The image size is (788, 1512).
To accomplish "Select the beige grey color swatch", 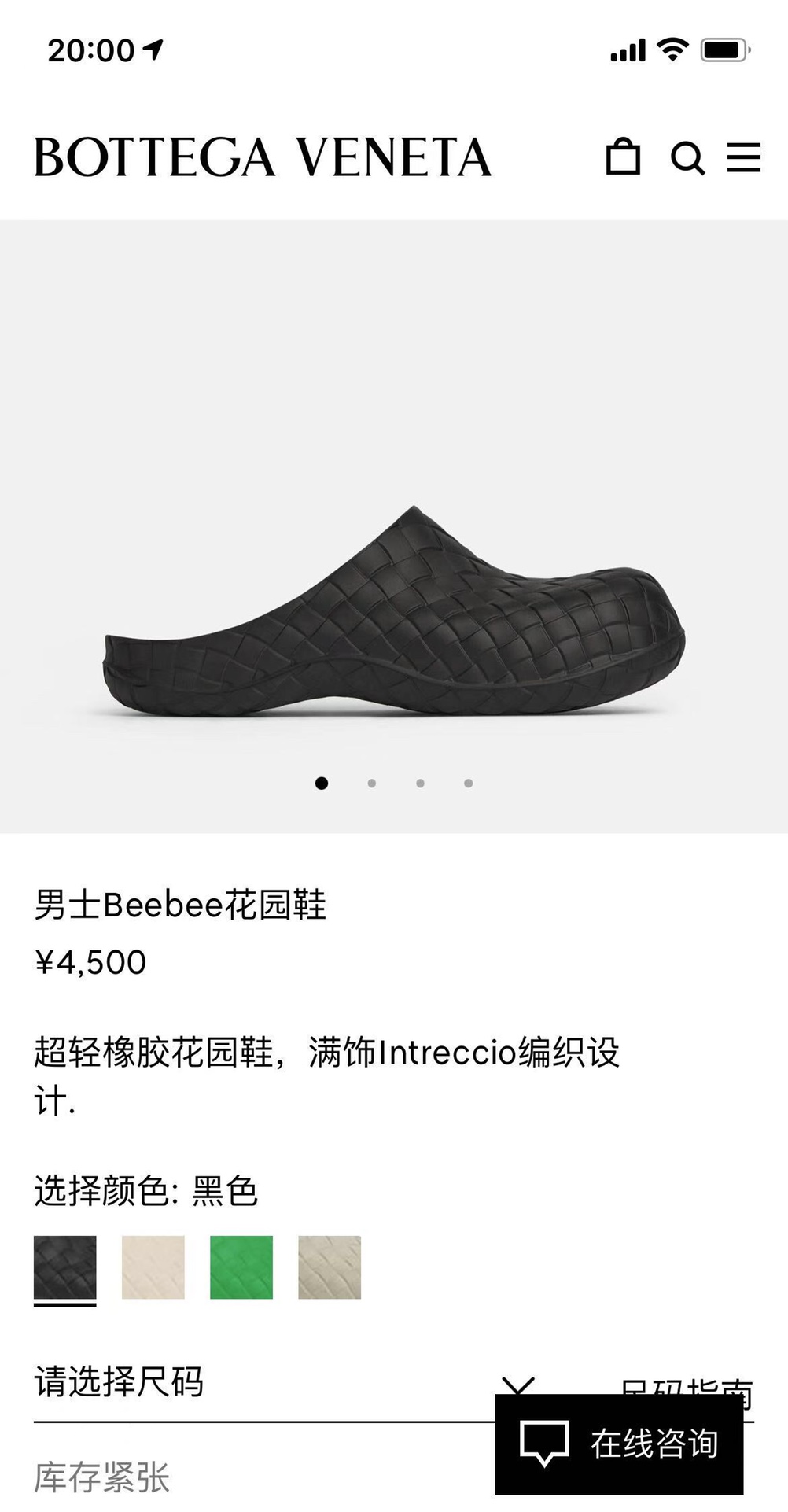I will pos(330,1267).
